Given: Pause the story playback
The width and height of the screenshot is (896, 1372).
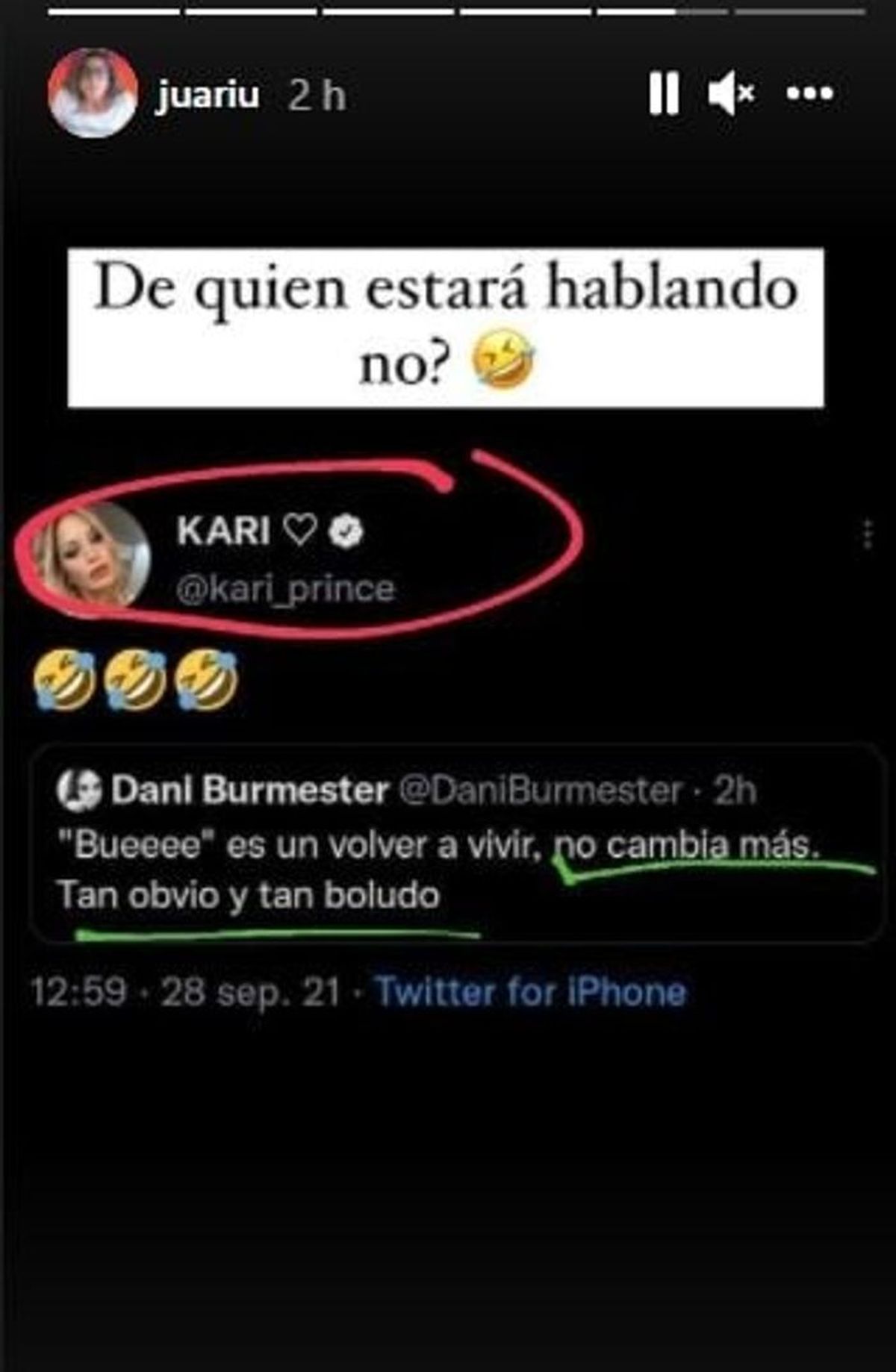Looking at the screenshot, I should 664,94.
